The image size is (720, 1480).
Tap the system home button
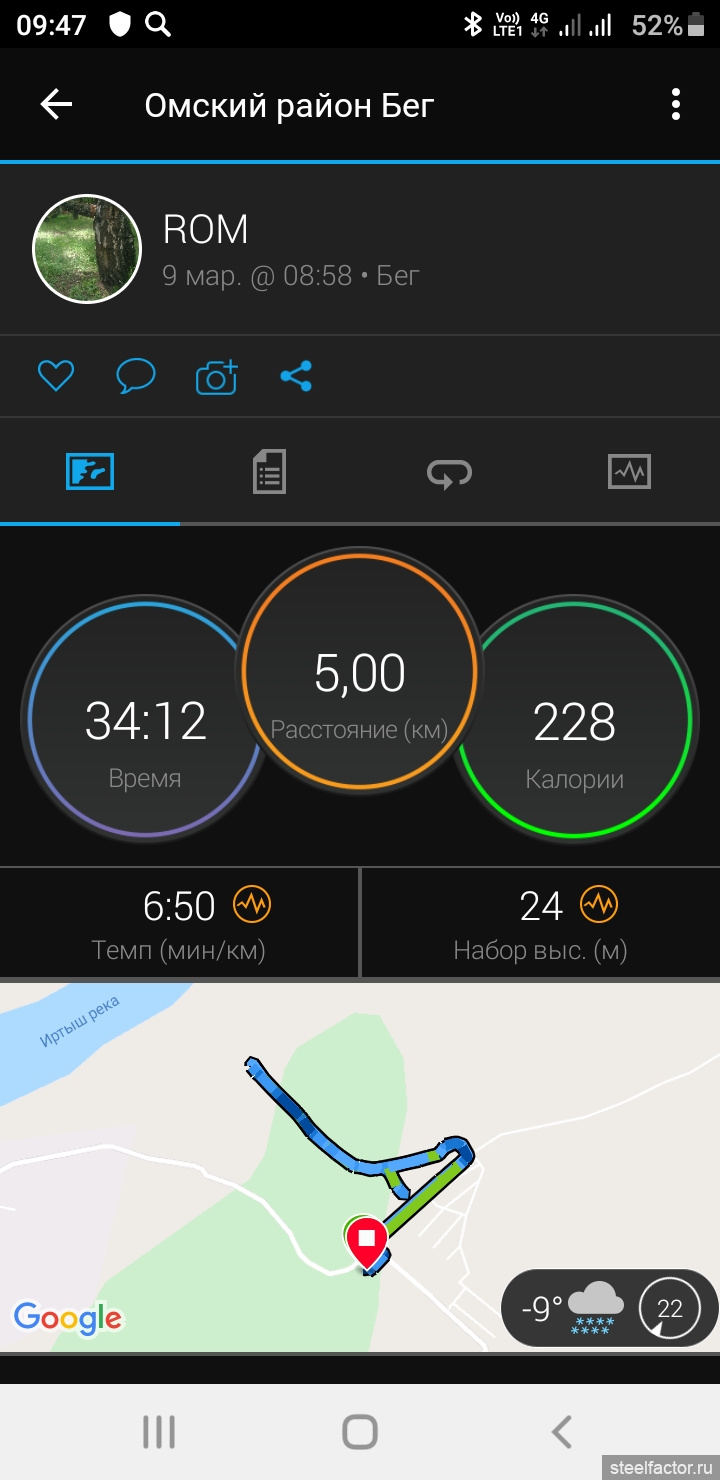click(x=360, y=1432)
